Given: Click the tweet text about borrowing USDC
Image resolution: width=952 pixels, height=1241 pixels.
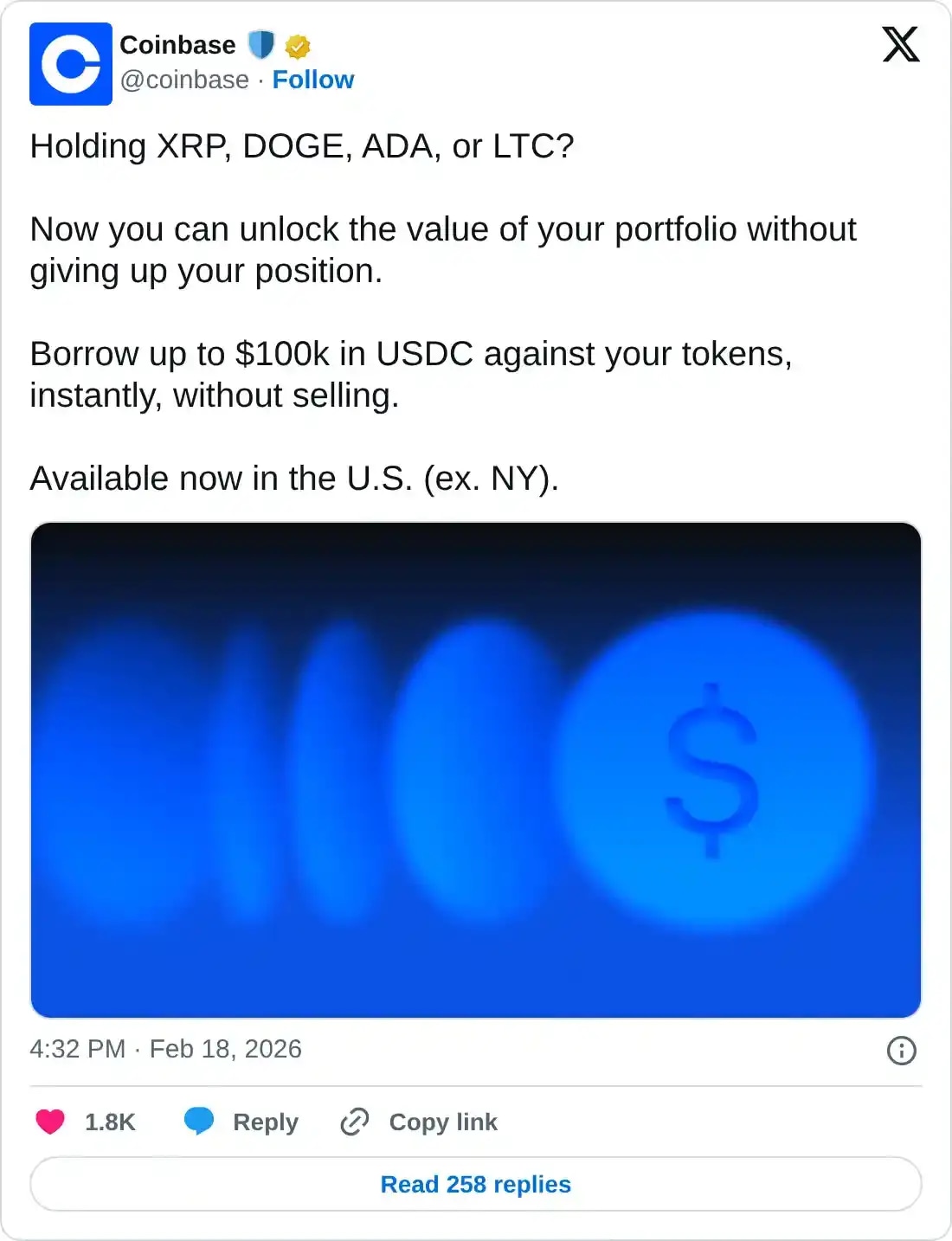Looking at the screenshot, I should click(x=410, y=373).
